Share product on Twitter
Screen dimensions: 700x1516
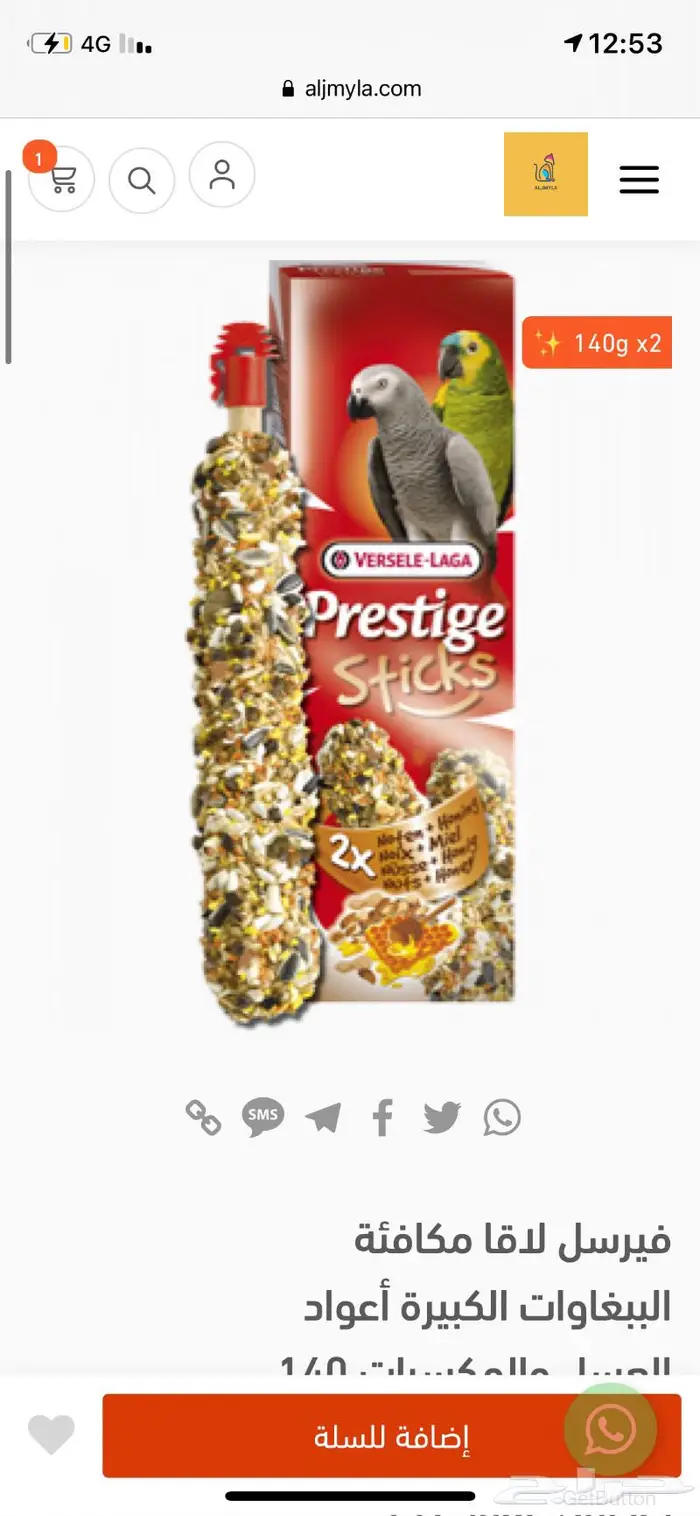click(x=441, y=1117)
